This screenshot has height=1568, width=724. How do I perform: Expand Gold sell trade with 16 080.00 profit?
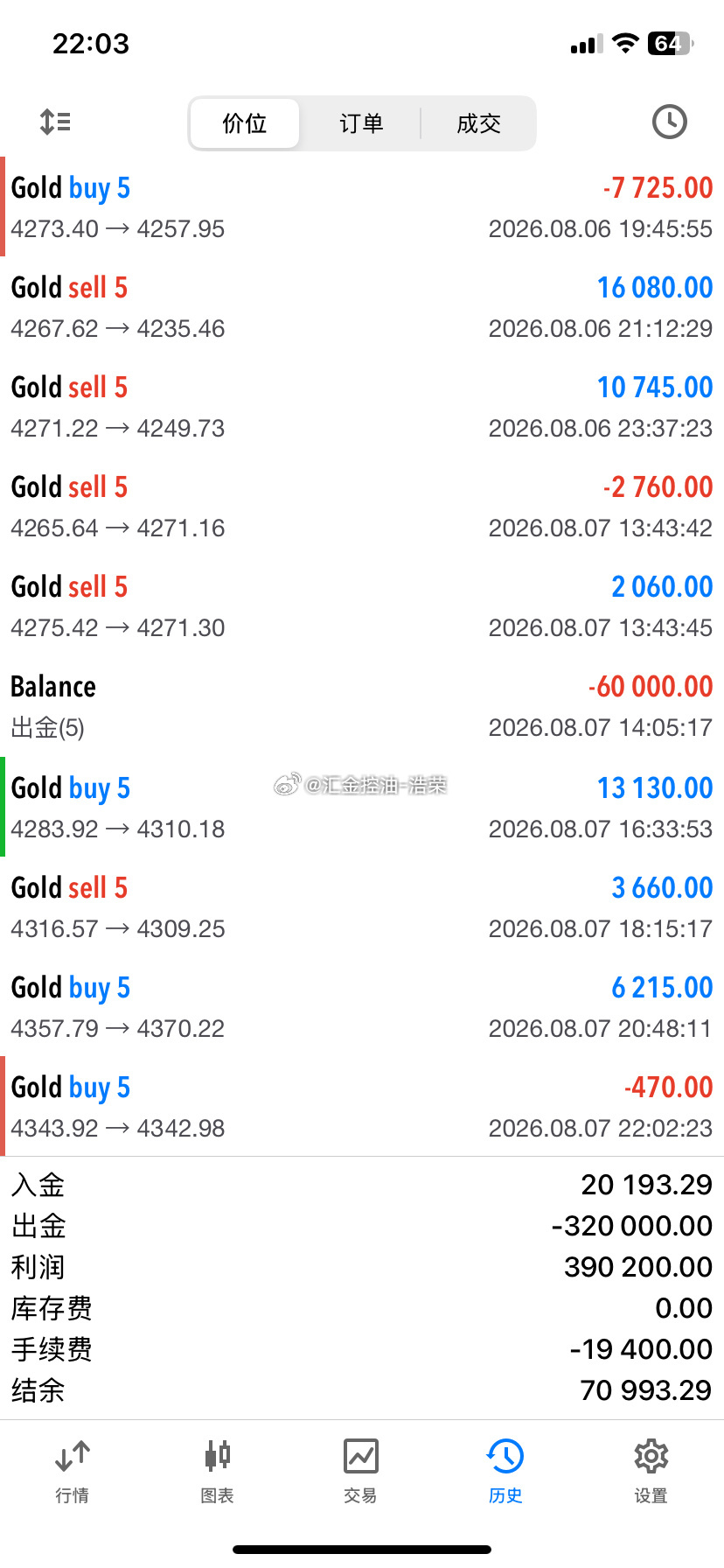[x=362, y=307]
